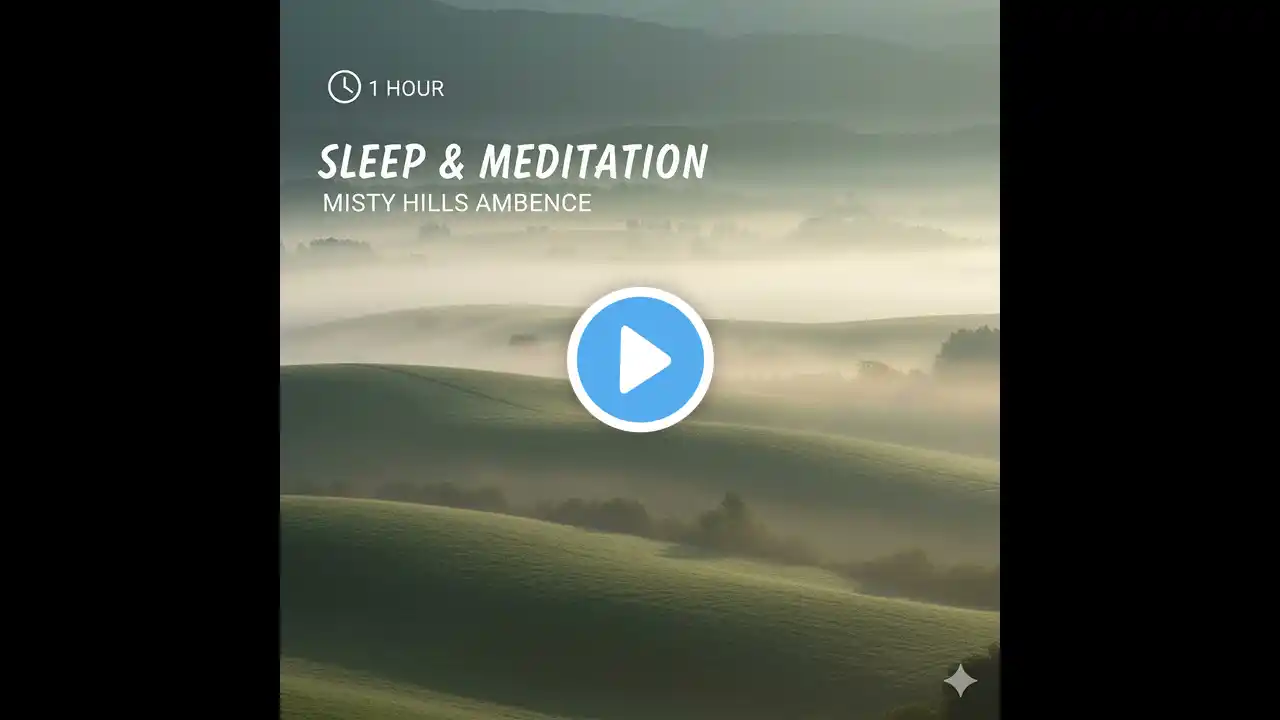Image resolution: width=1280 pixels, height=720 pixels.
Task: Play the Sleep & Meditation video
Action: [x=640, y=360]
